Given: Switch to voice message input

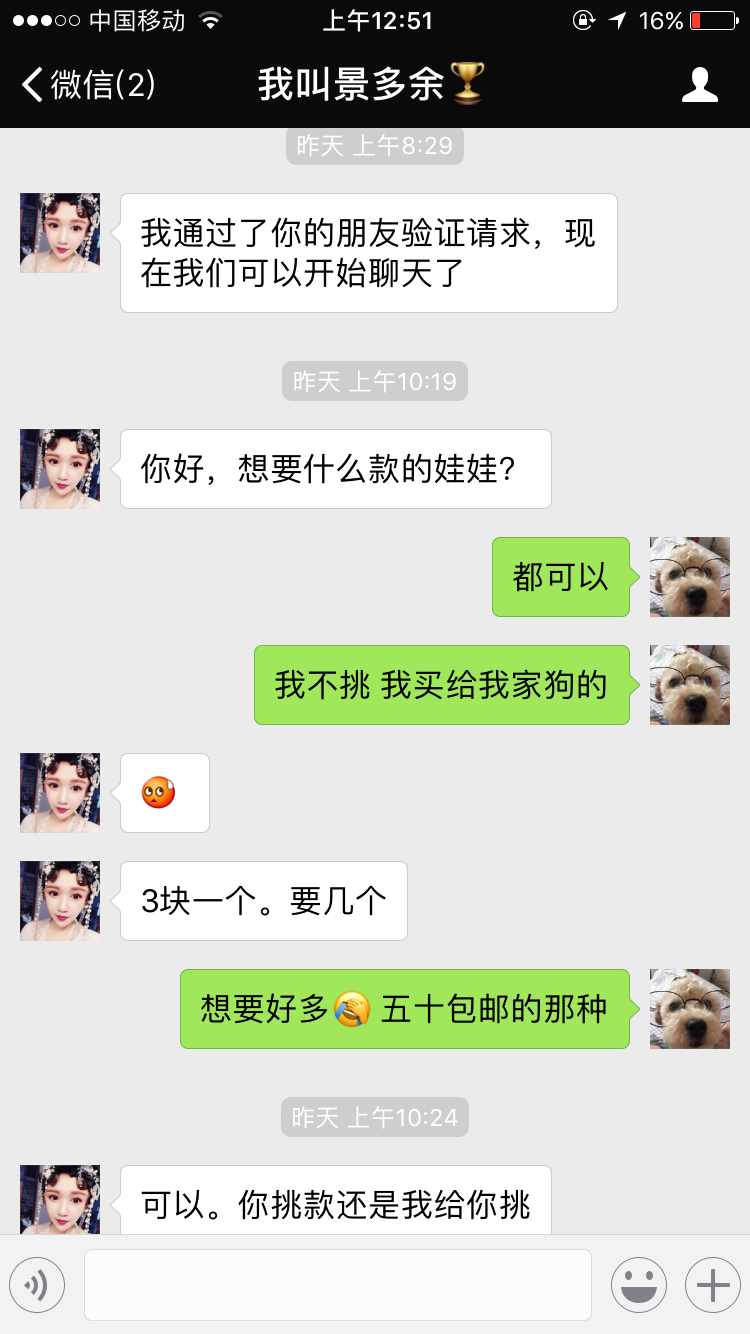Looking at the screenshot, I should [37, 1285].
